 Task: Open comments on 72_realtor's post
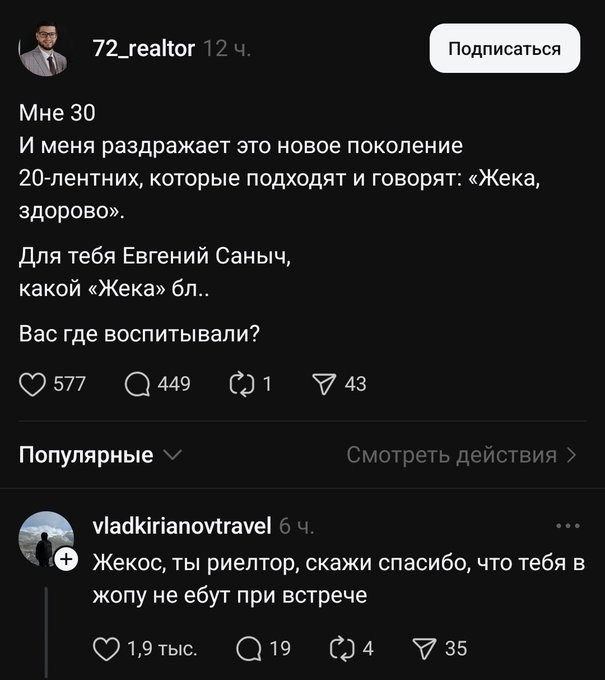pyautogui.click(x=139, y=382)
